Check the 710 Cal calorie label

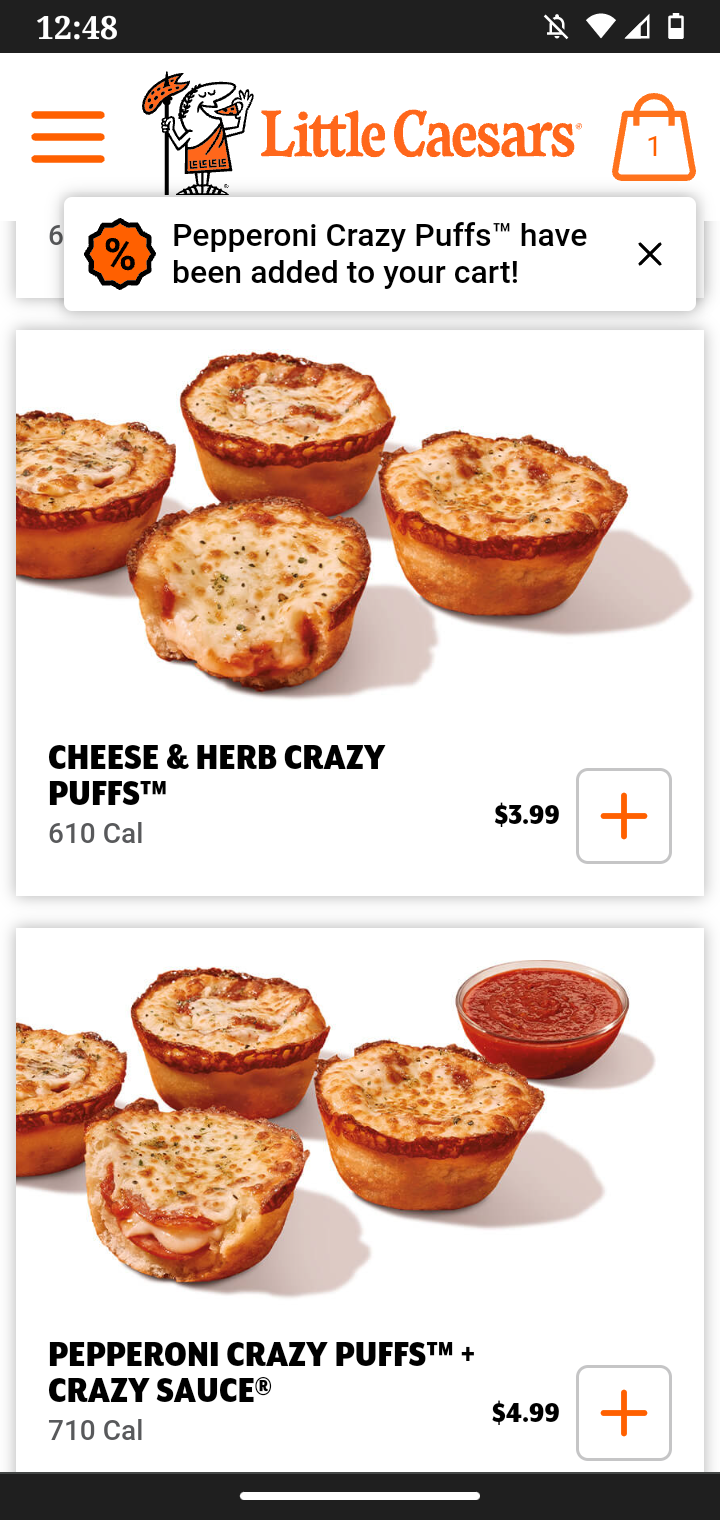(95, 1429)
